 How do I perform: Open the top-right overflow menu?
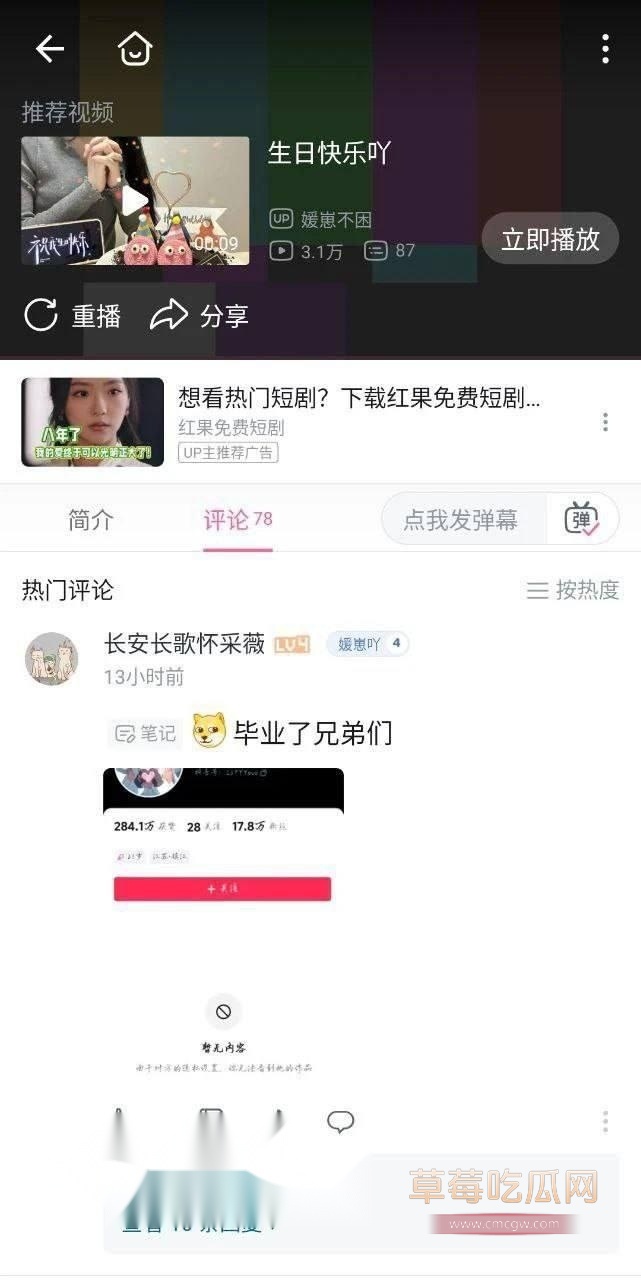605,48
